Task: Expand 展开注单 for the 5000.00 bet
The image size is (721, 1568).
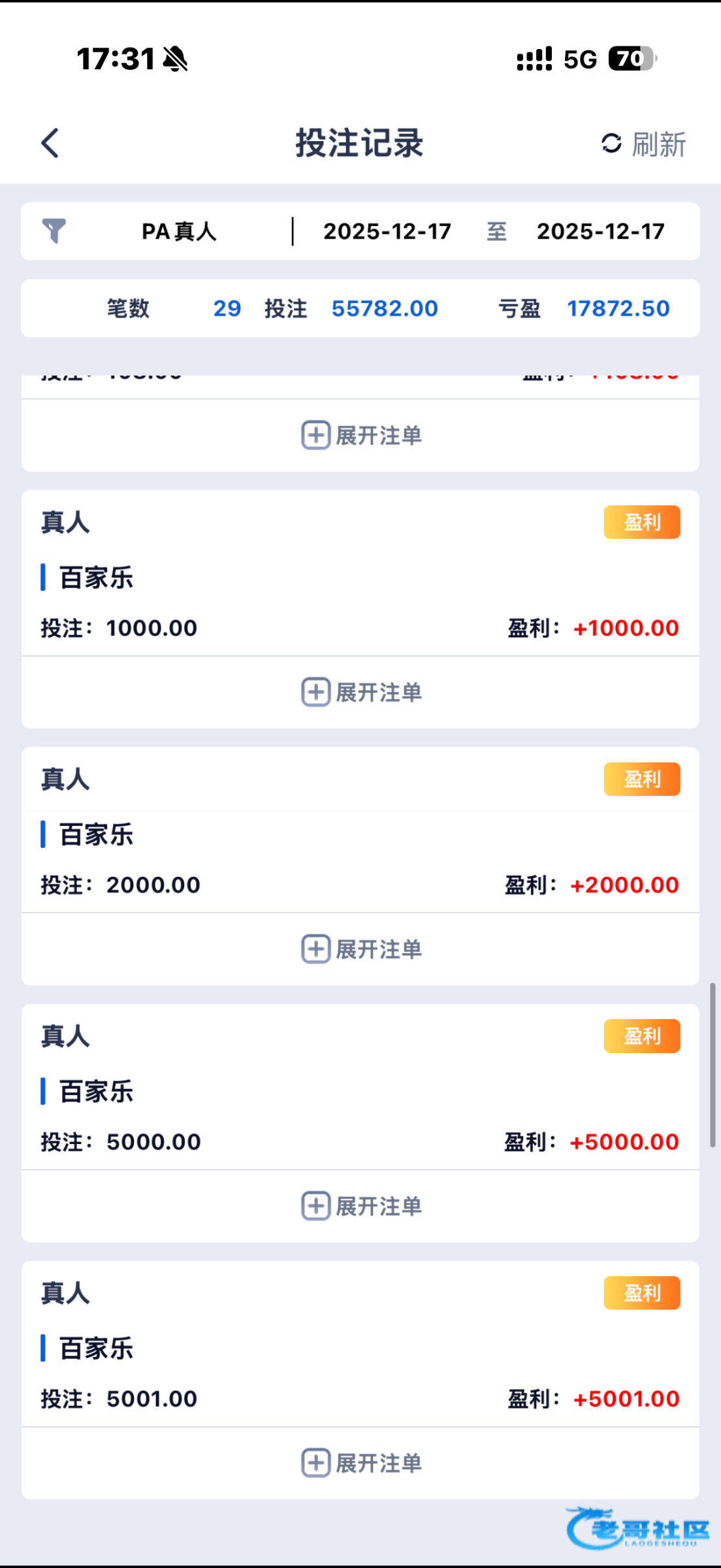Action: [361, 1206]
